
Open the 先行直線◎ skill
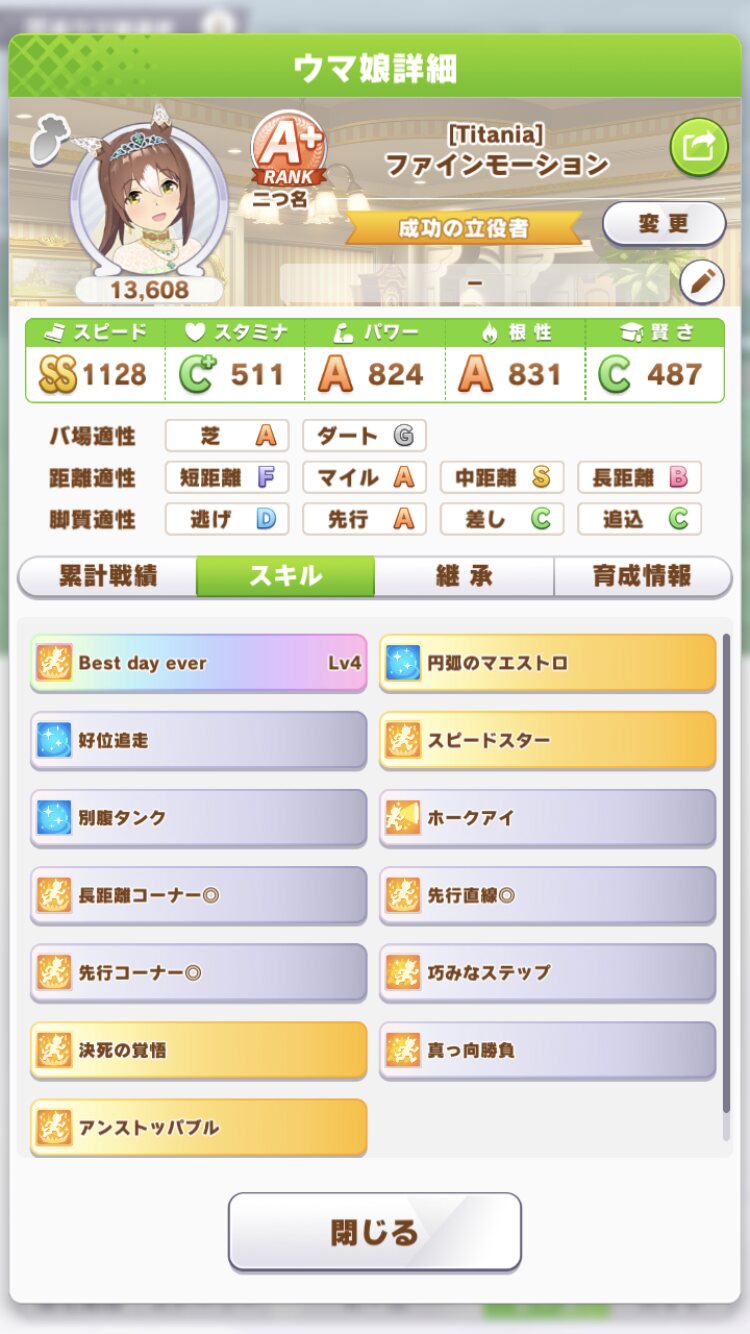tap(547, 894)
